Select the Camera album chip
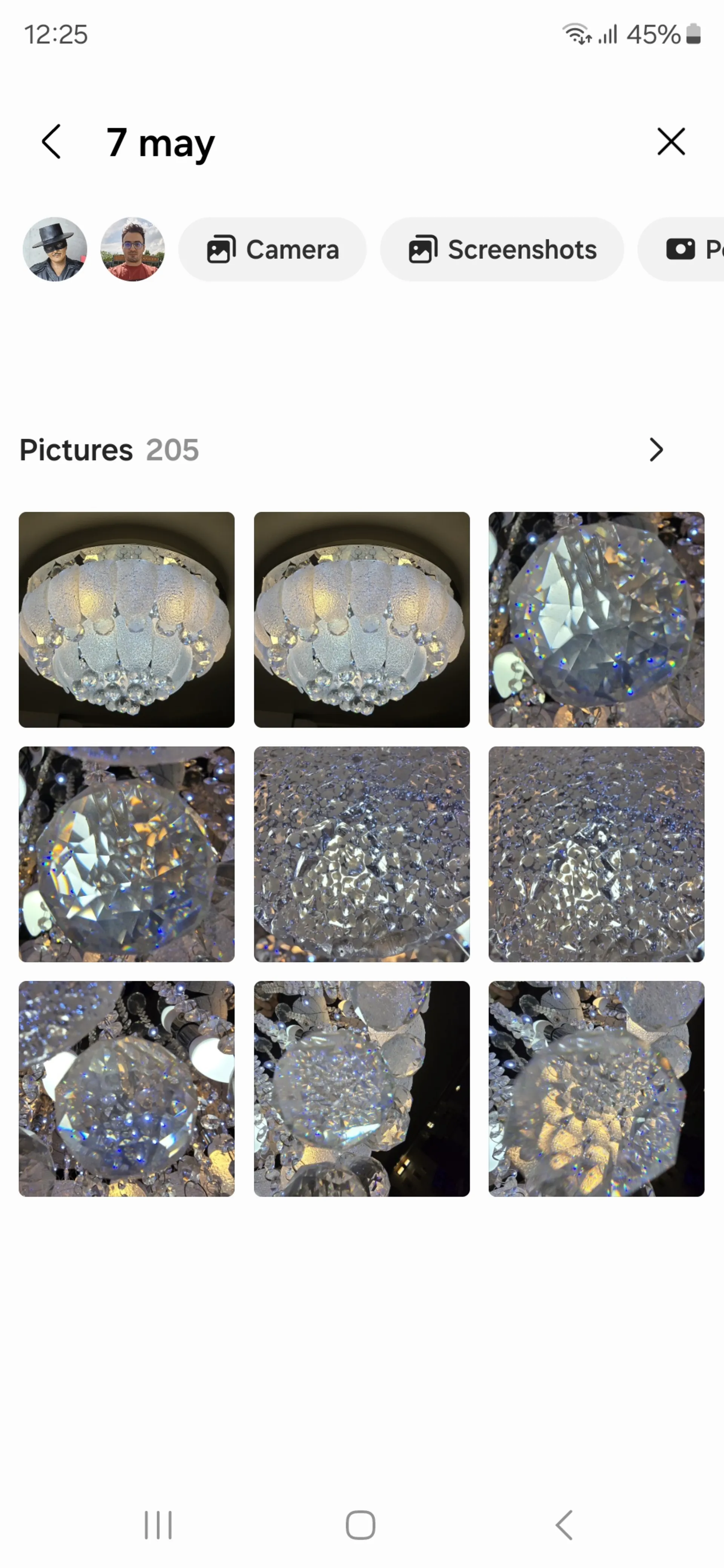 pos(273,250)
